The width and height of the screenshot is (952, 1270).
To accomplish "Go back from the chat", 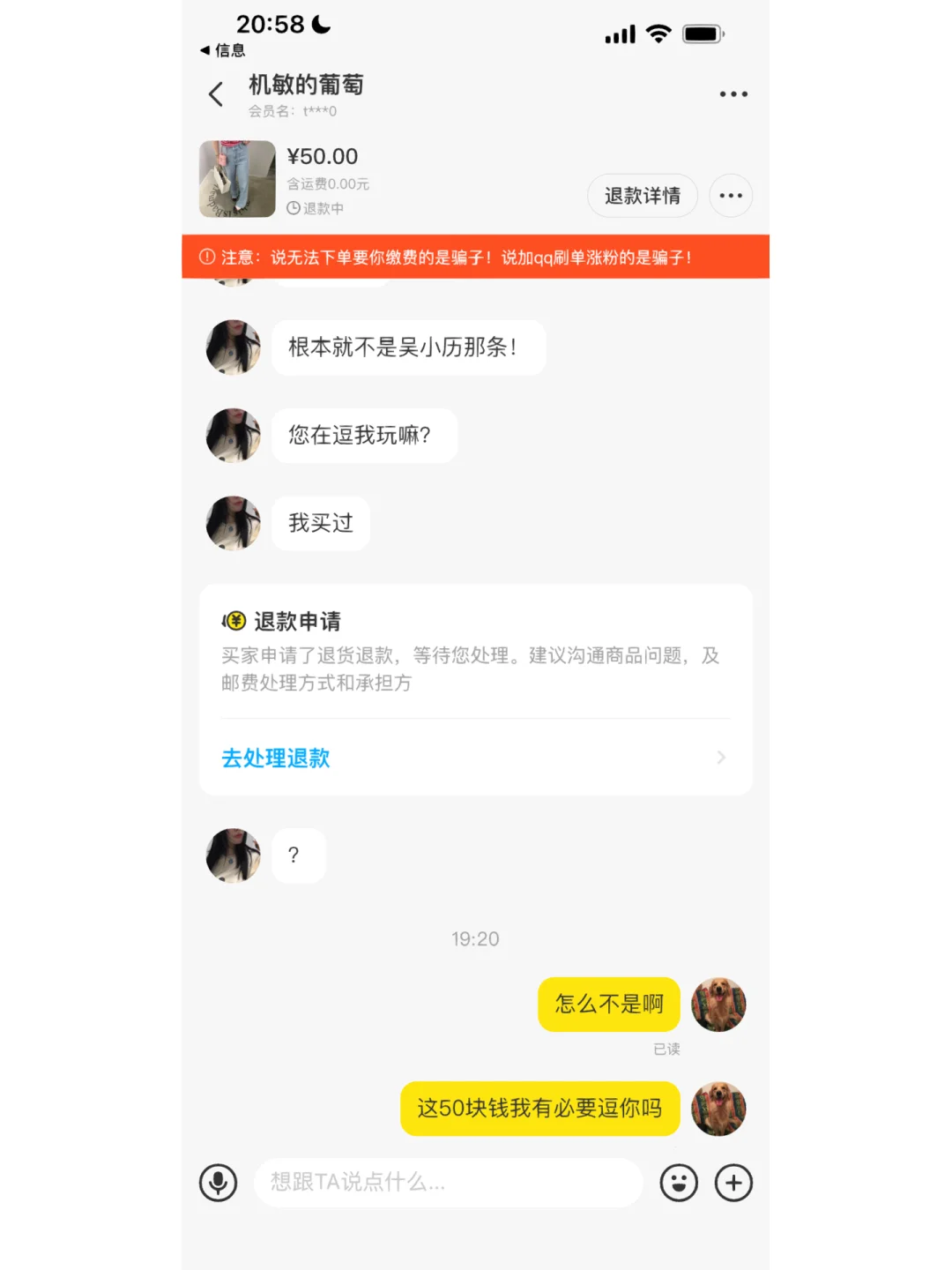I will click(216, 94).
